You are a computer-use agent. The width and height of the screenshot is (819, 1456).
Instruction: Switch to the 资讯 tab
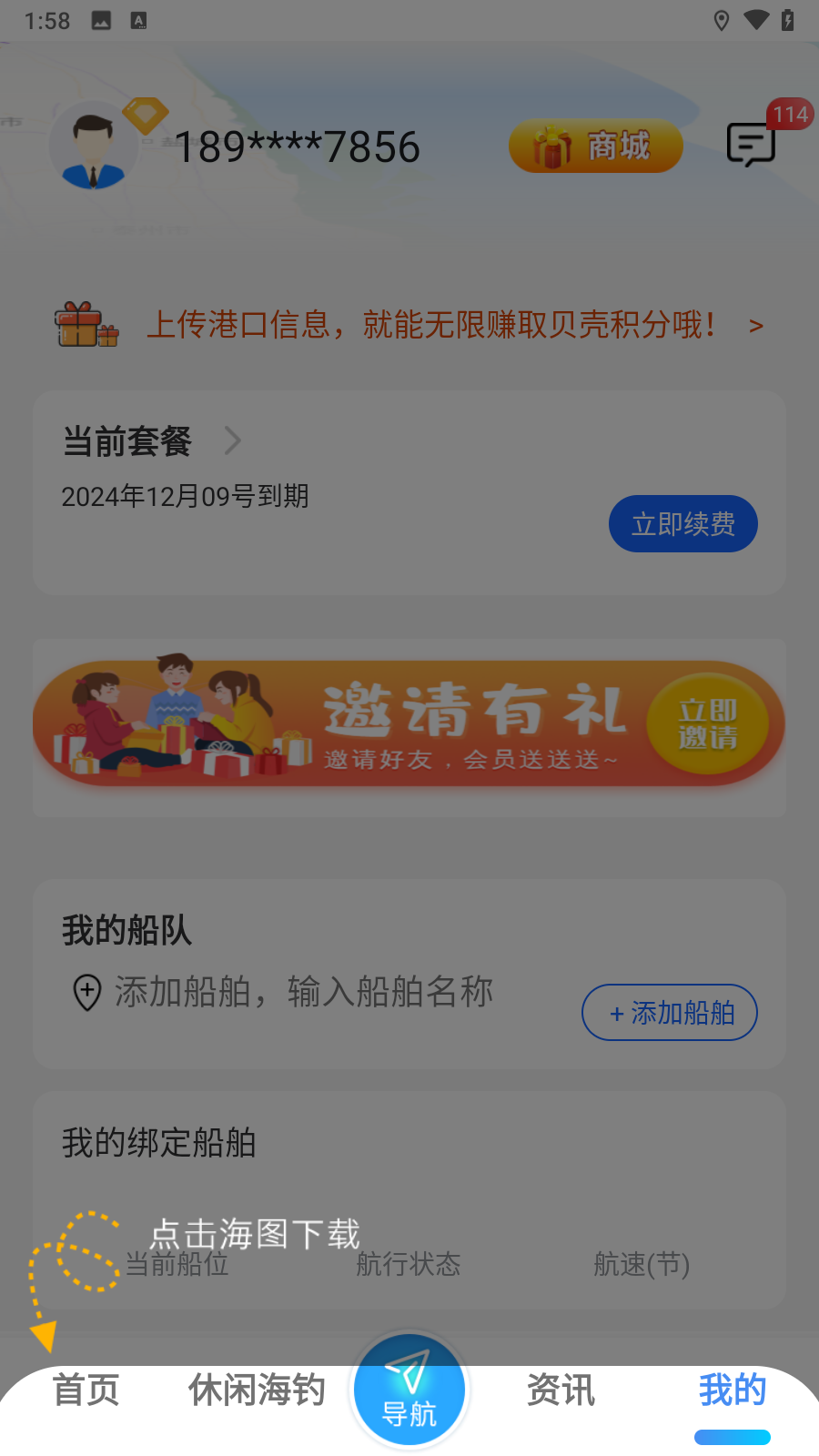[x=560, y=1390]
